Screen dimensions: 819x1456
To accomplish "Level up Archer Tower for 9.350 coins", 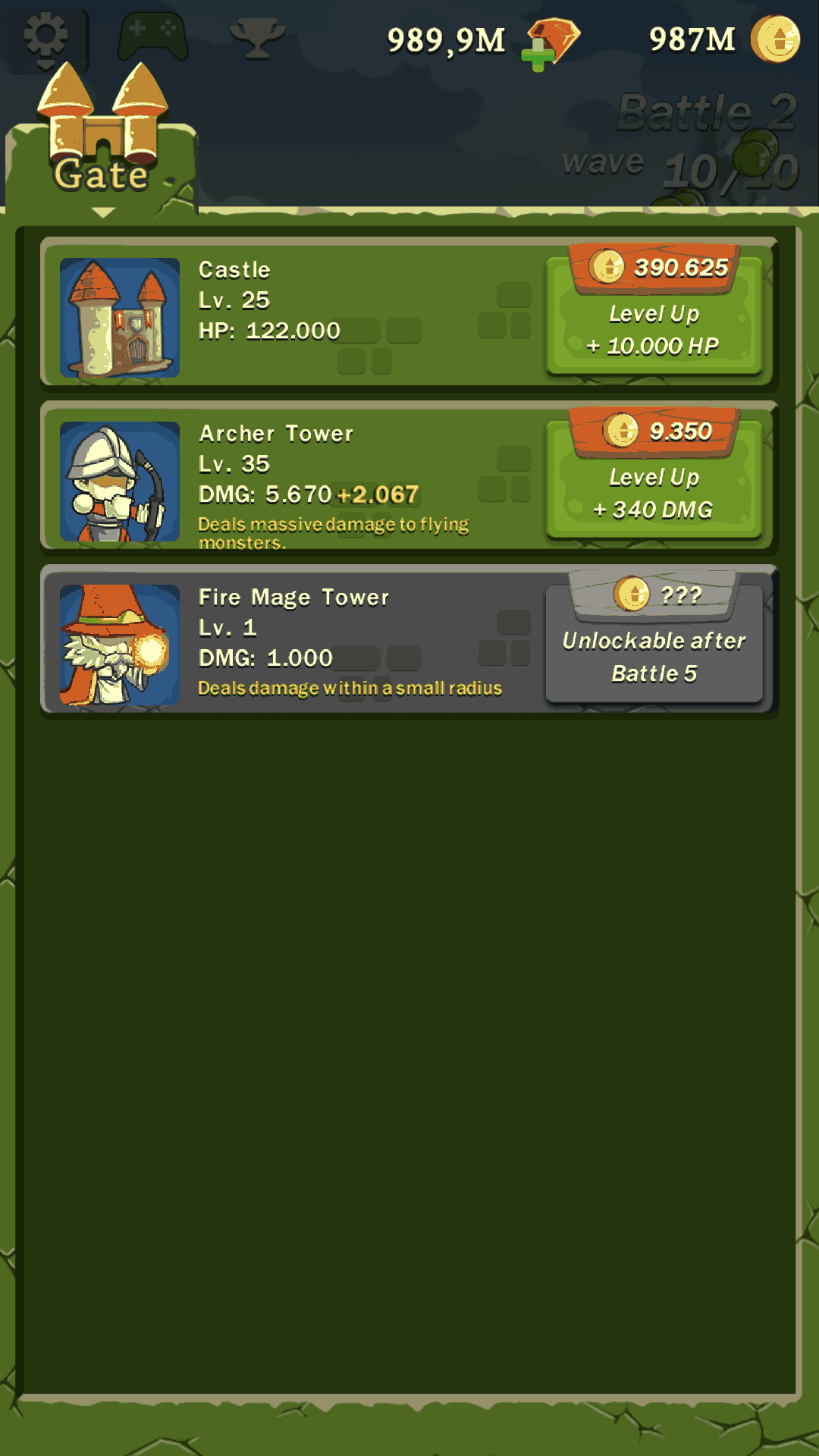I will 654,474.
